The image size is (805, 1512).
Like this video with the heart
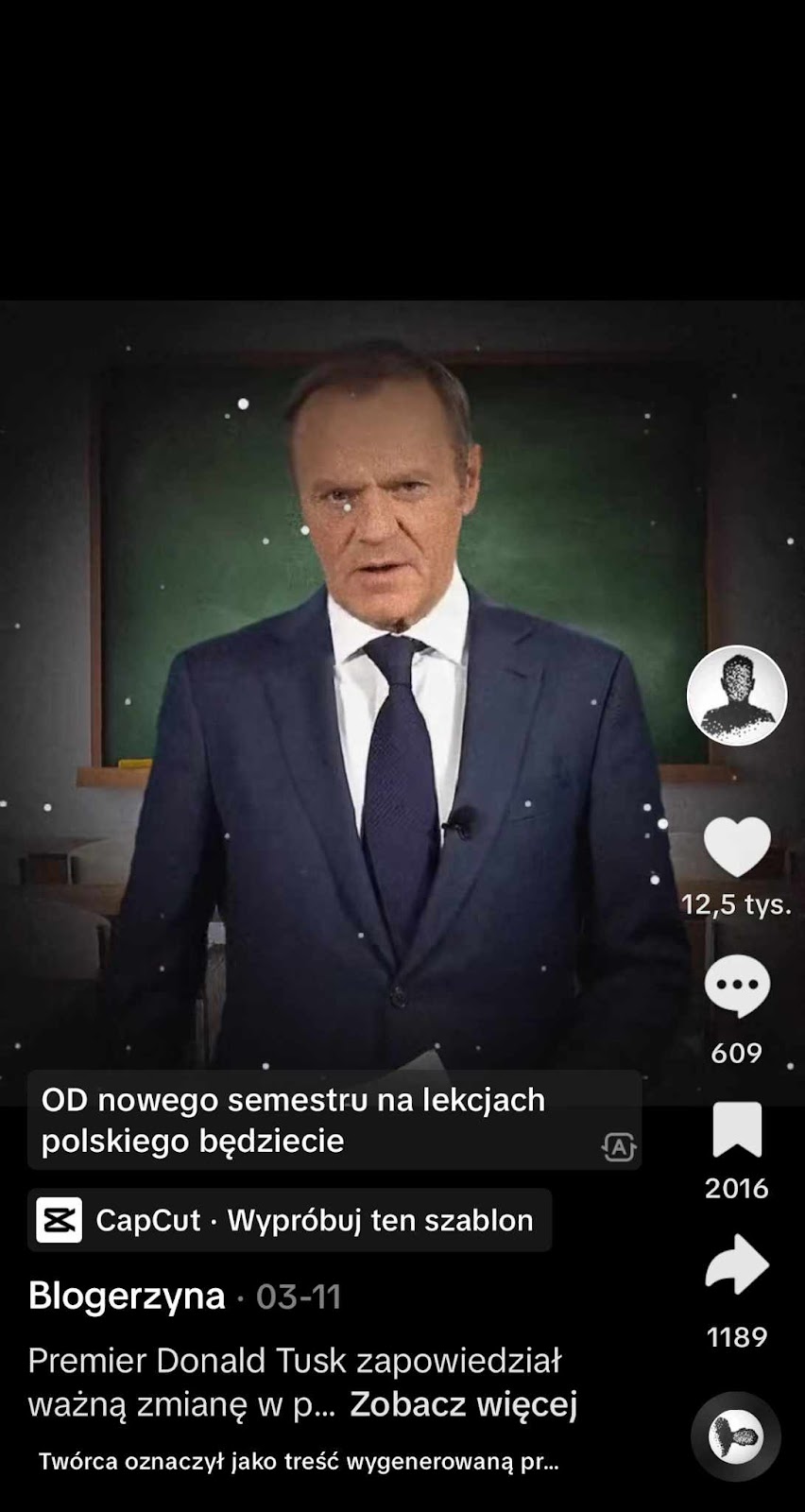(x=737, y=846)
